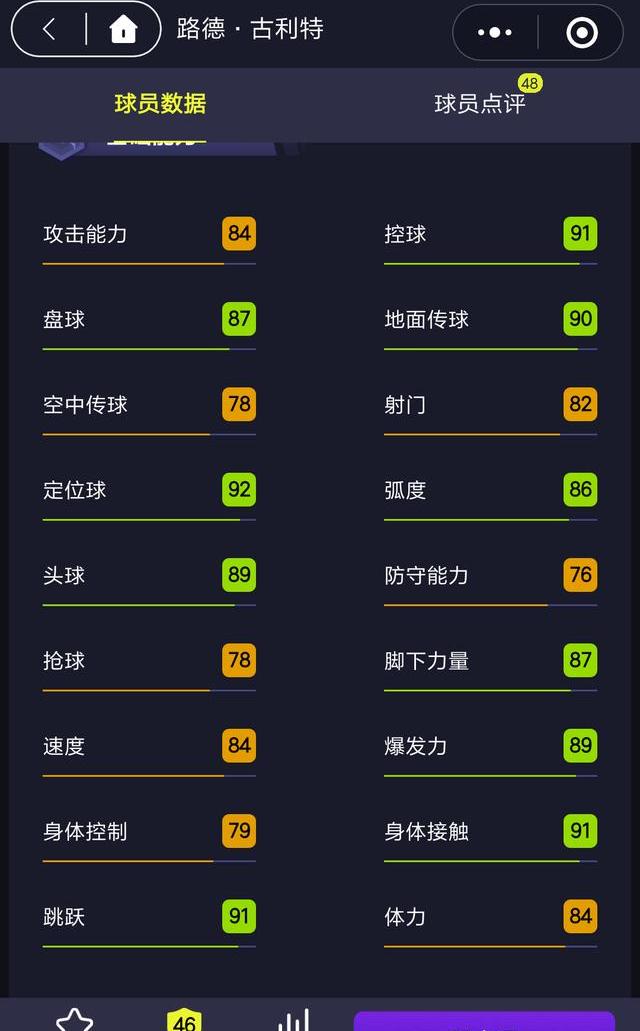Open the bar chart icon in the bottom bar
This screenshot has width=640, height=1031.
click(293, 1019)
